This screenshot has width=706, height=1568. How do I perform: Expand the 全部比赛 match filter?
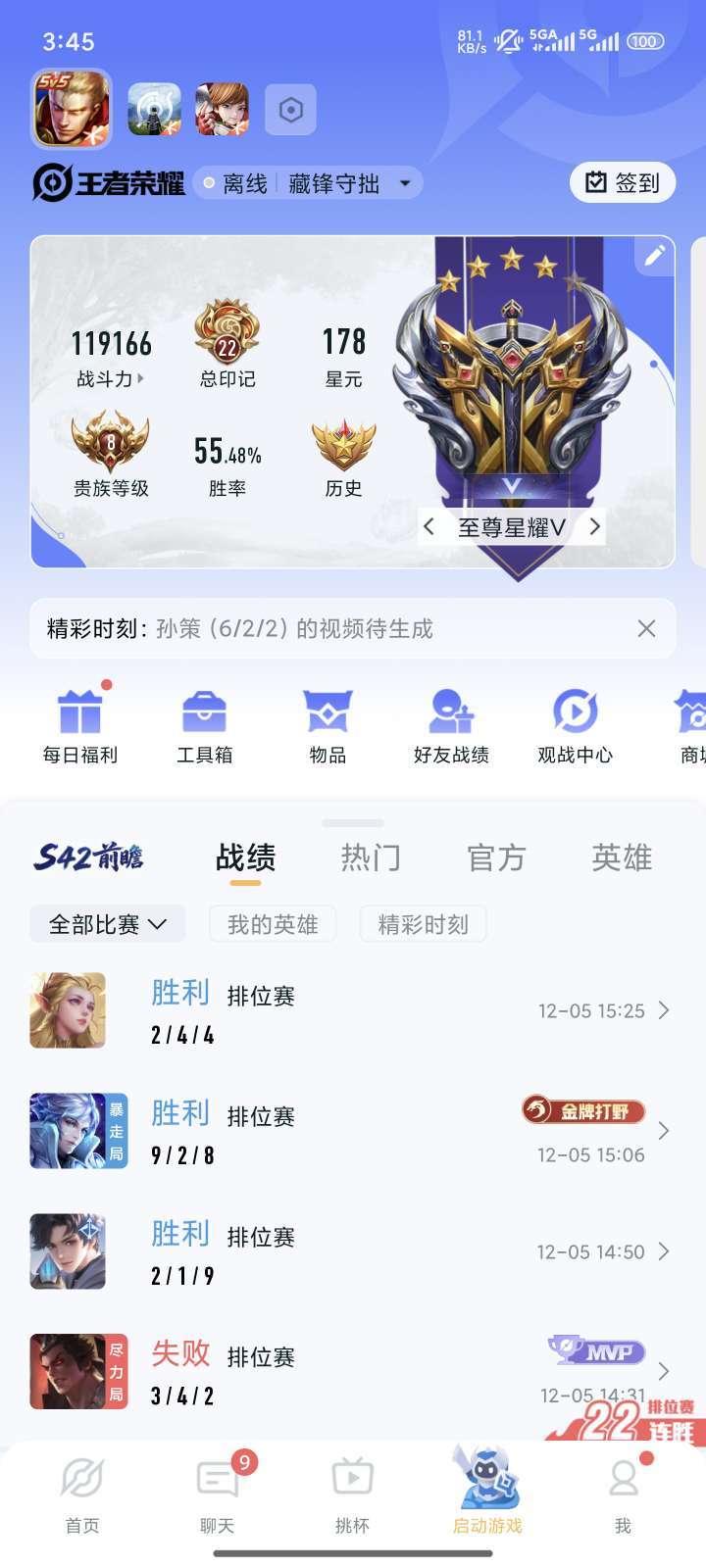107,924
